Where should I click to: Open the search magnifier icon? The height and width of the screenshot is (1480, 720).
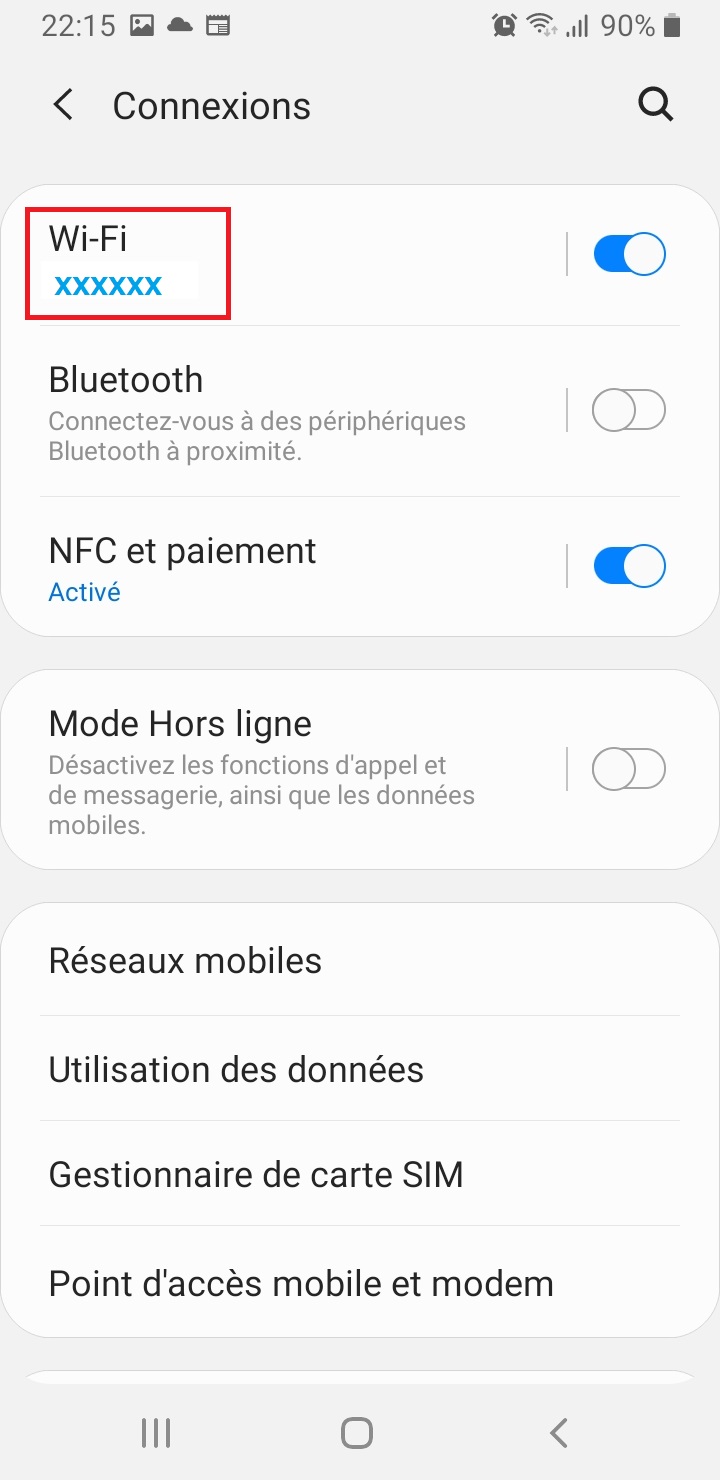pyautogui.click(x=656, y=105)
